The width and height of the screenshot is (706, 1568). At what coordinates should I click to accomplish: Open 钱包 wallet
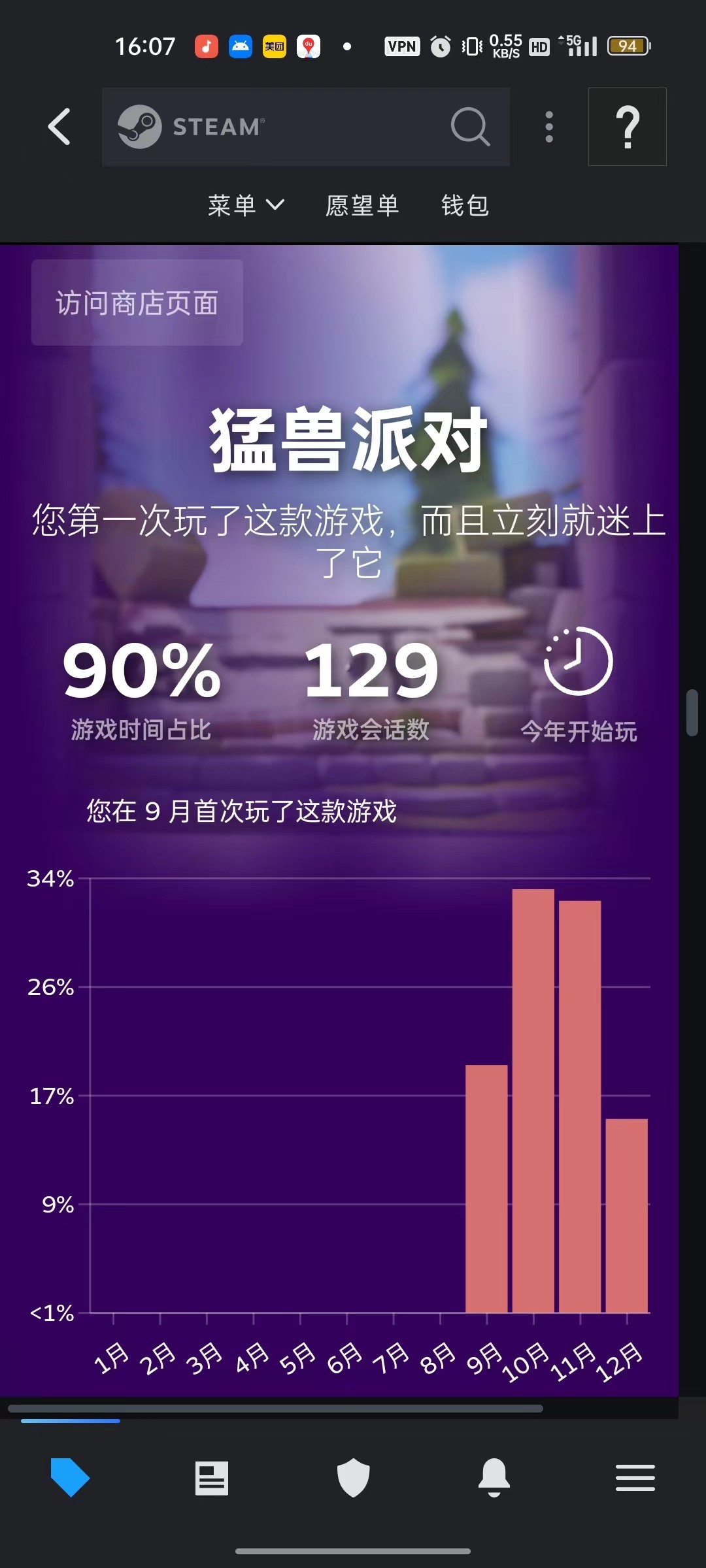click(465, 205)
